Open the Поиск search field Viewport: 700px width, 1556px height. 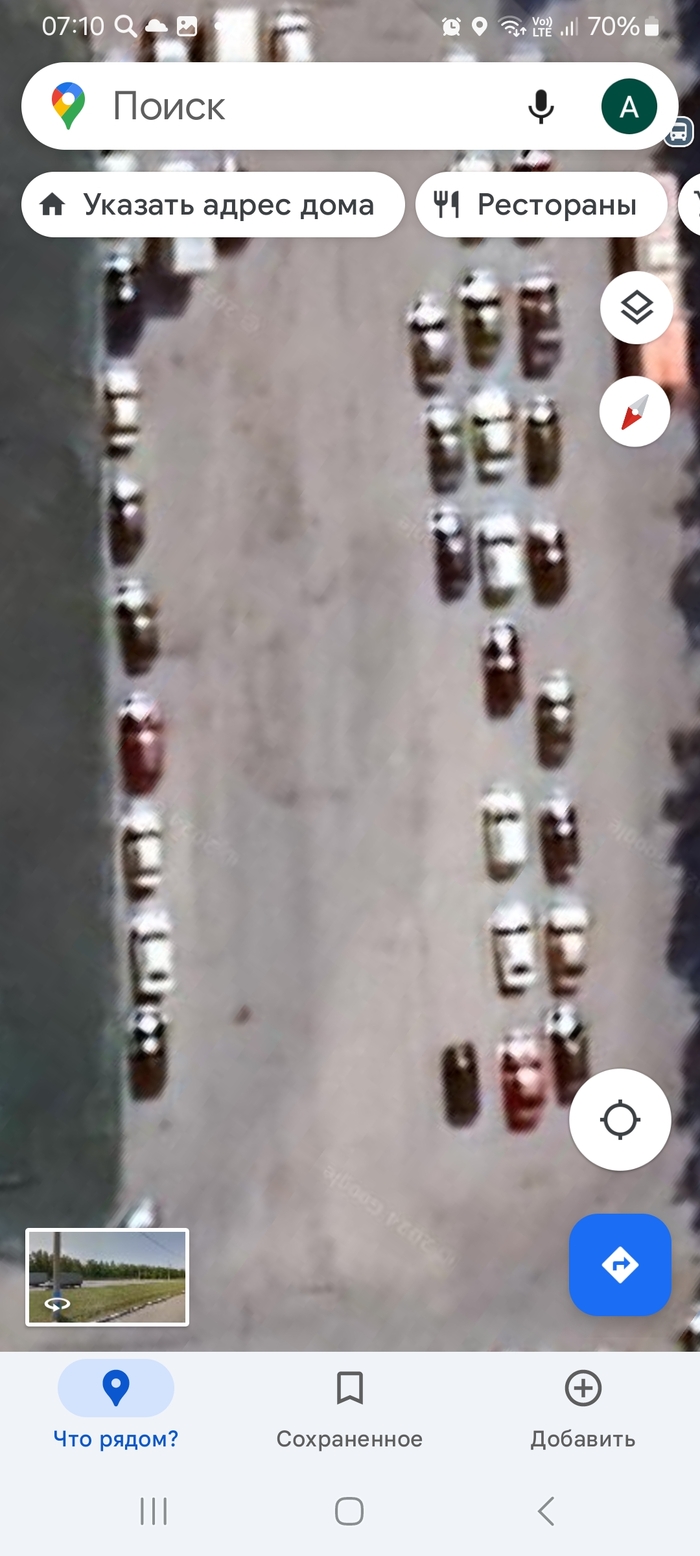click(300, 106)
